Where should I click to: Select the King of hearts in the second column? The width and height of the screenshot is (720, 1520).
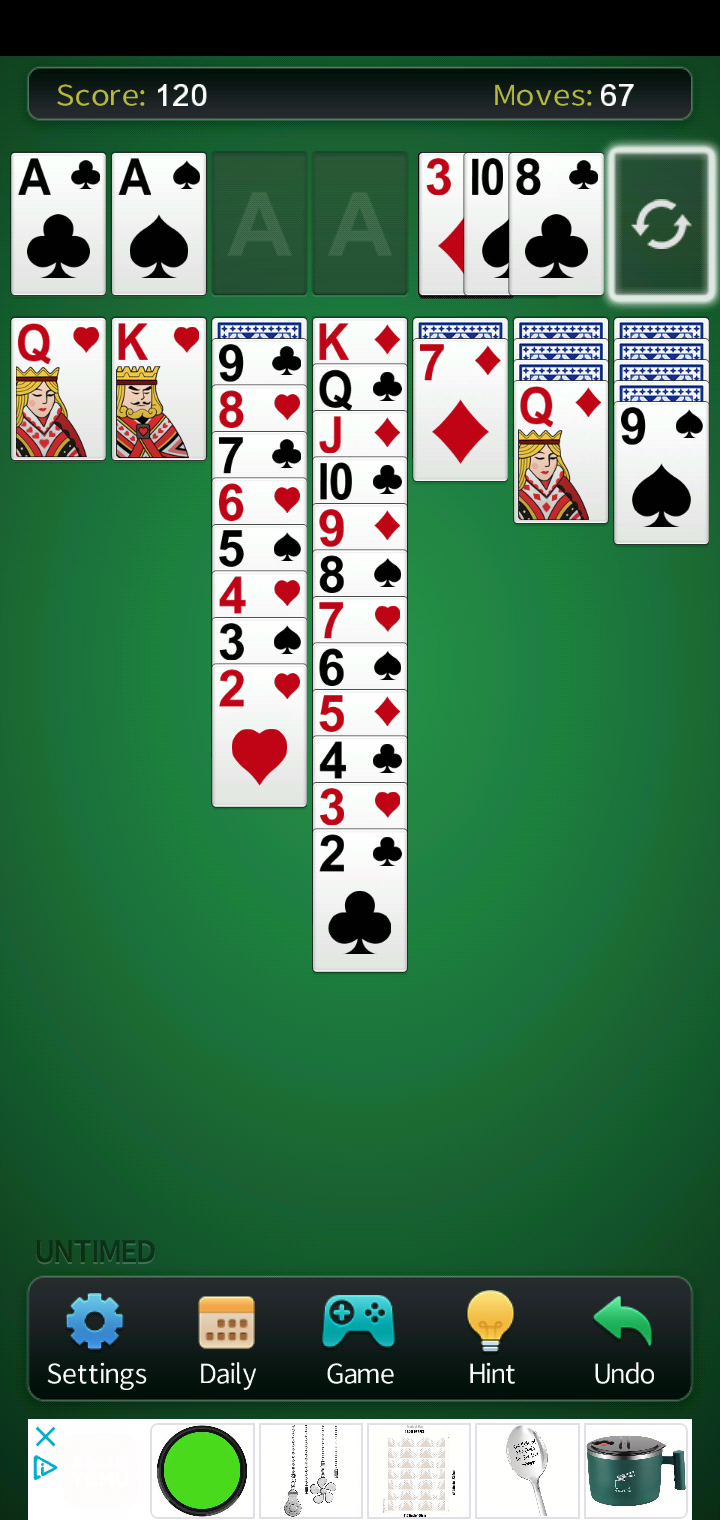click(159, 389)
